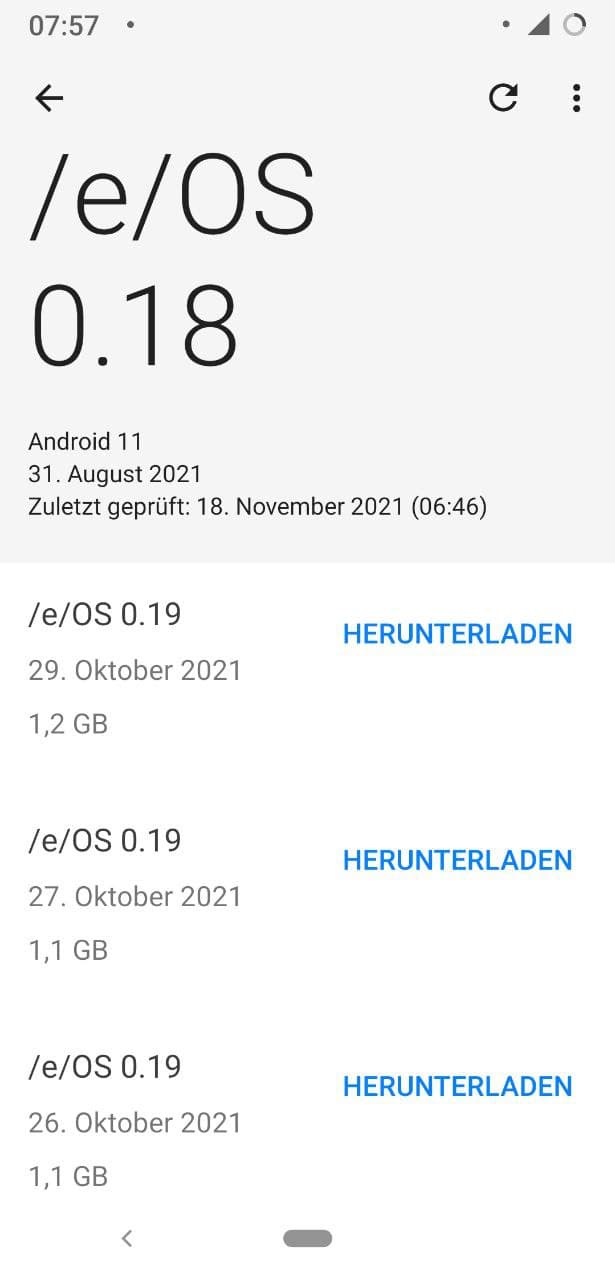Download the 26. Oktober 2021 update
The width and height of the screenshot is (615, 1280).
[457, 1086]
